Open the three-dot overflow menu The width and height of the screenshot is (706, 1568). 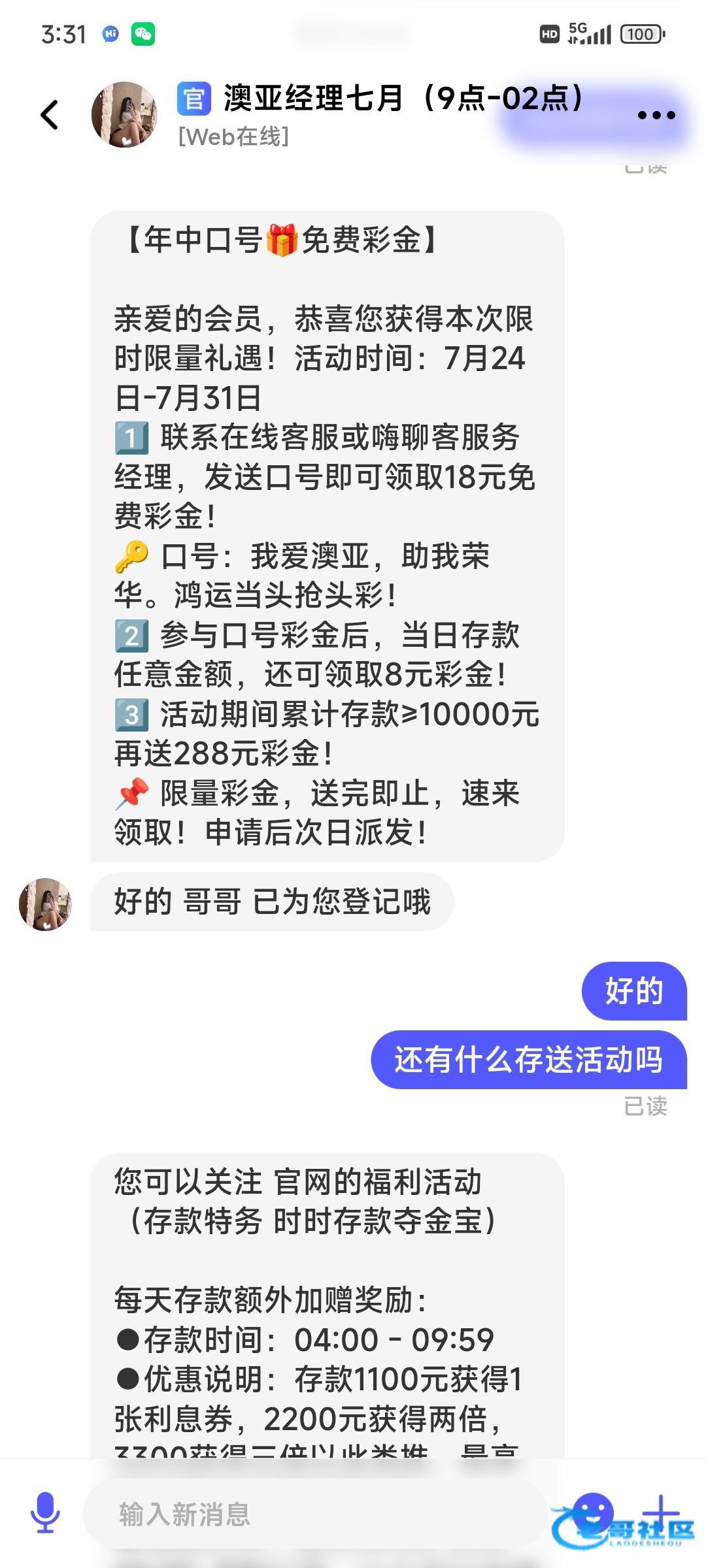[x=656, y=116]
